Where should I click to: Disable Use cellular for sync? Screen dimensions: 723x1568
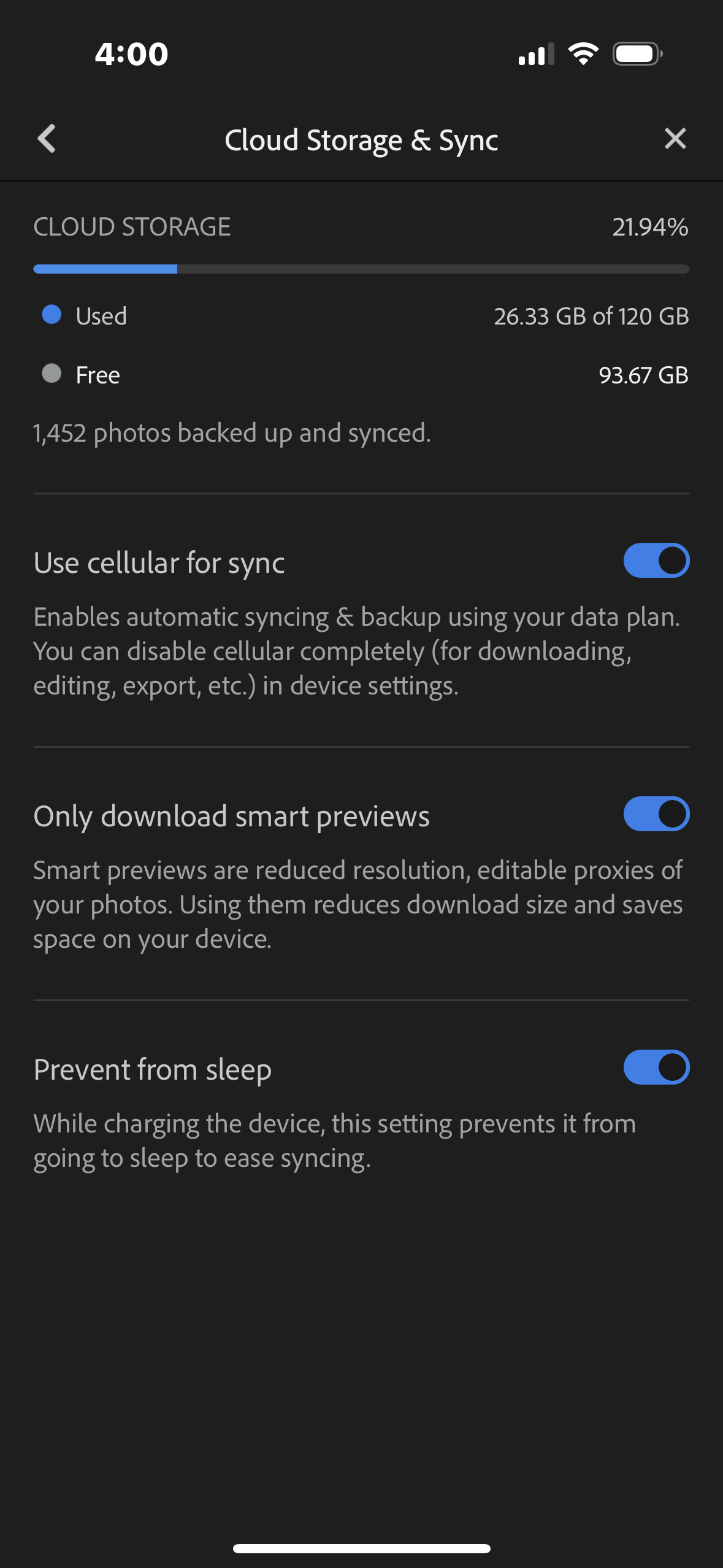(x=656, y=560)
